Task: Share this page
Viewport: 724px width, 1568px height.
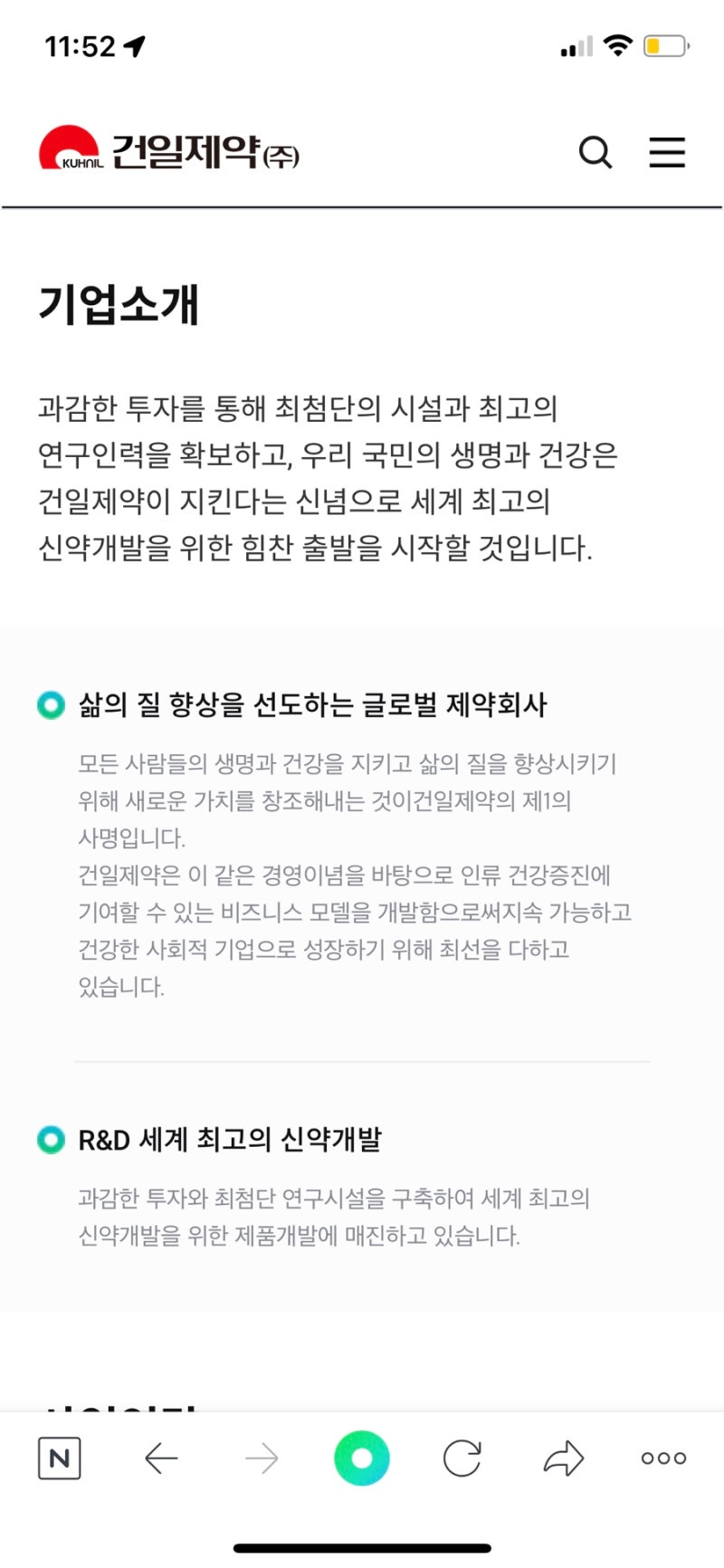Action: (x=563, y=1458)
